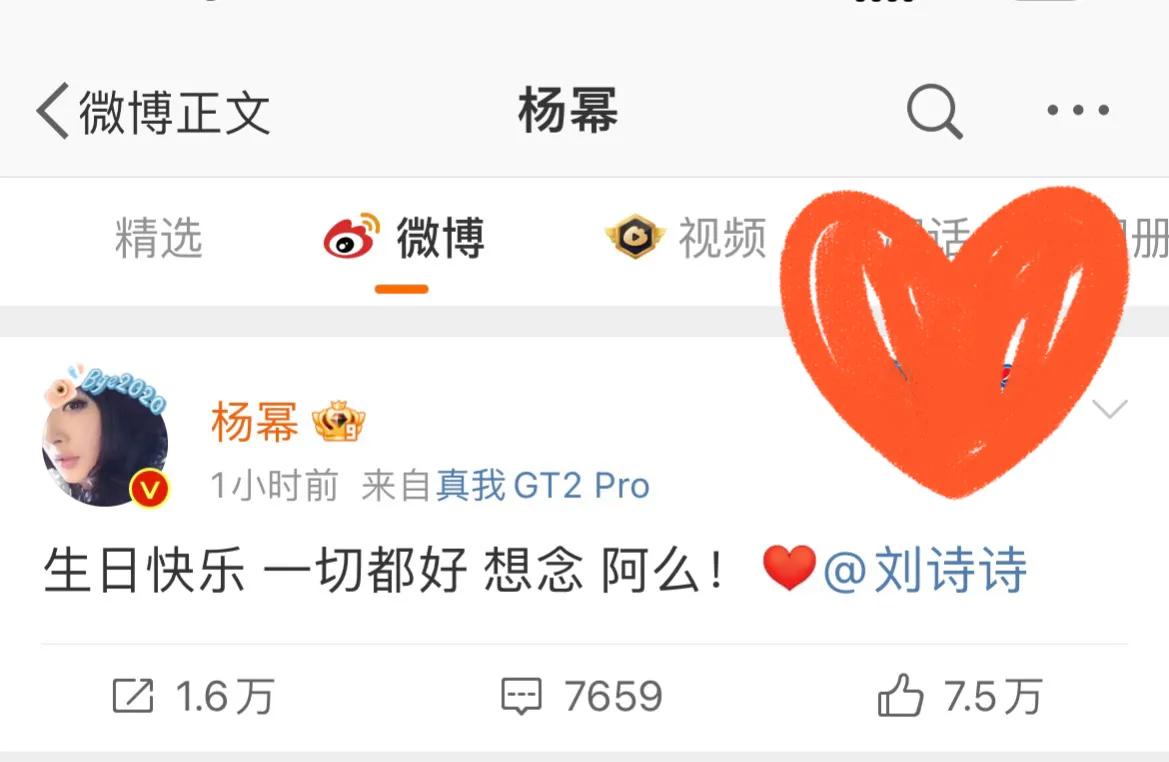Switch to the 视频 tab
The width and height of the screenshot is (1169, 762).
pyautogui.click(x=686, y=238)
